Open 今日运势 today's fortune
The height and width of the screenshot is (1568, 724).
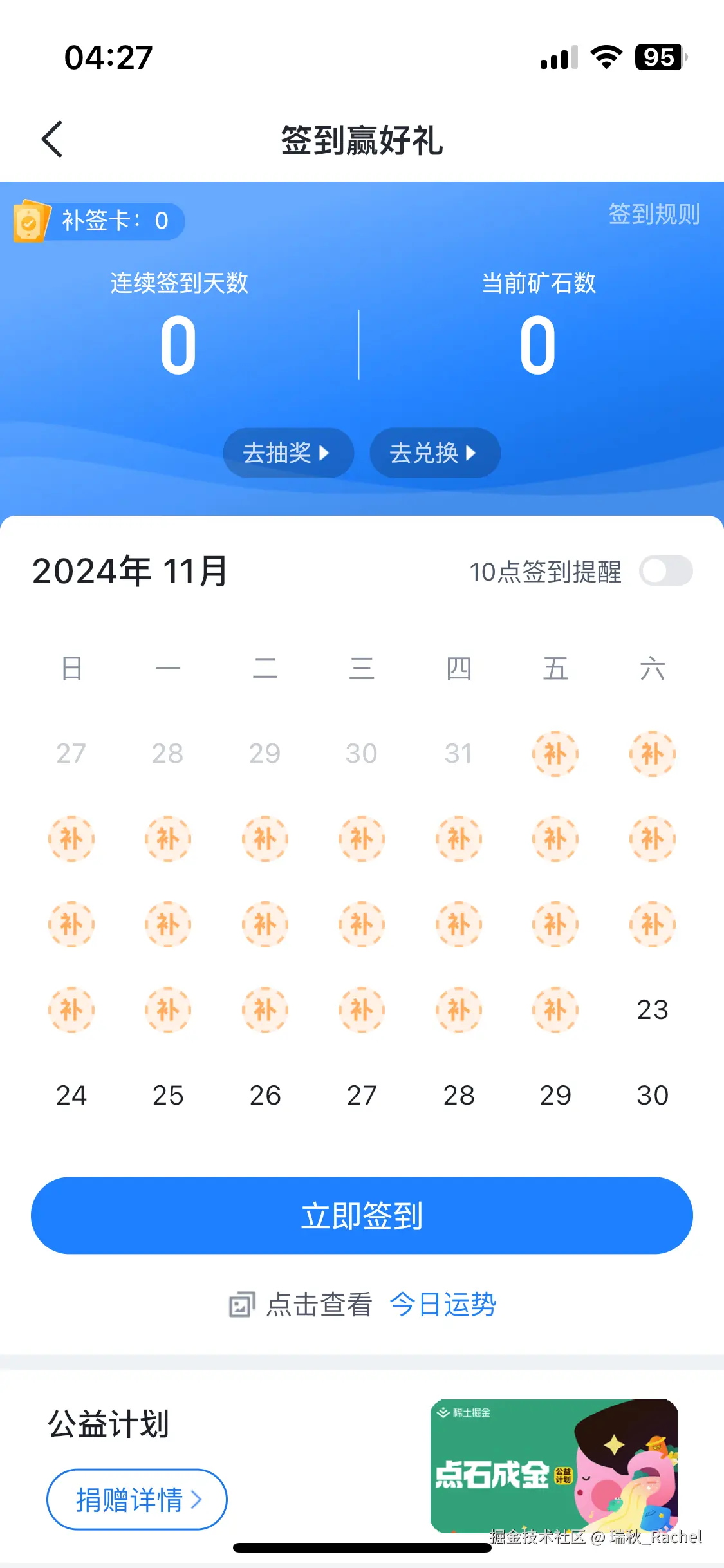[x=442, y=1304]
